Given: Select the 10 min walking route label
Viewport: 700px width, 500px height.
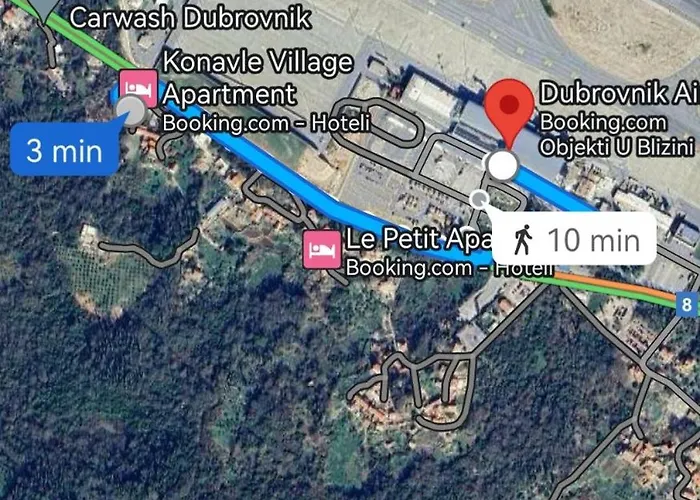Looking at the screenshot, I should [575, 240].
